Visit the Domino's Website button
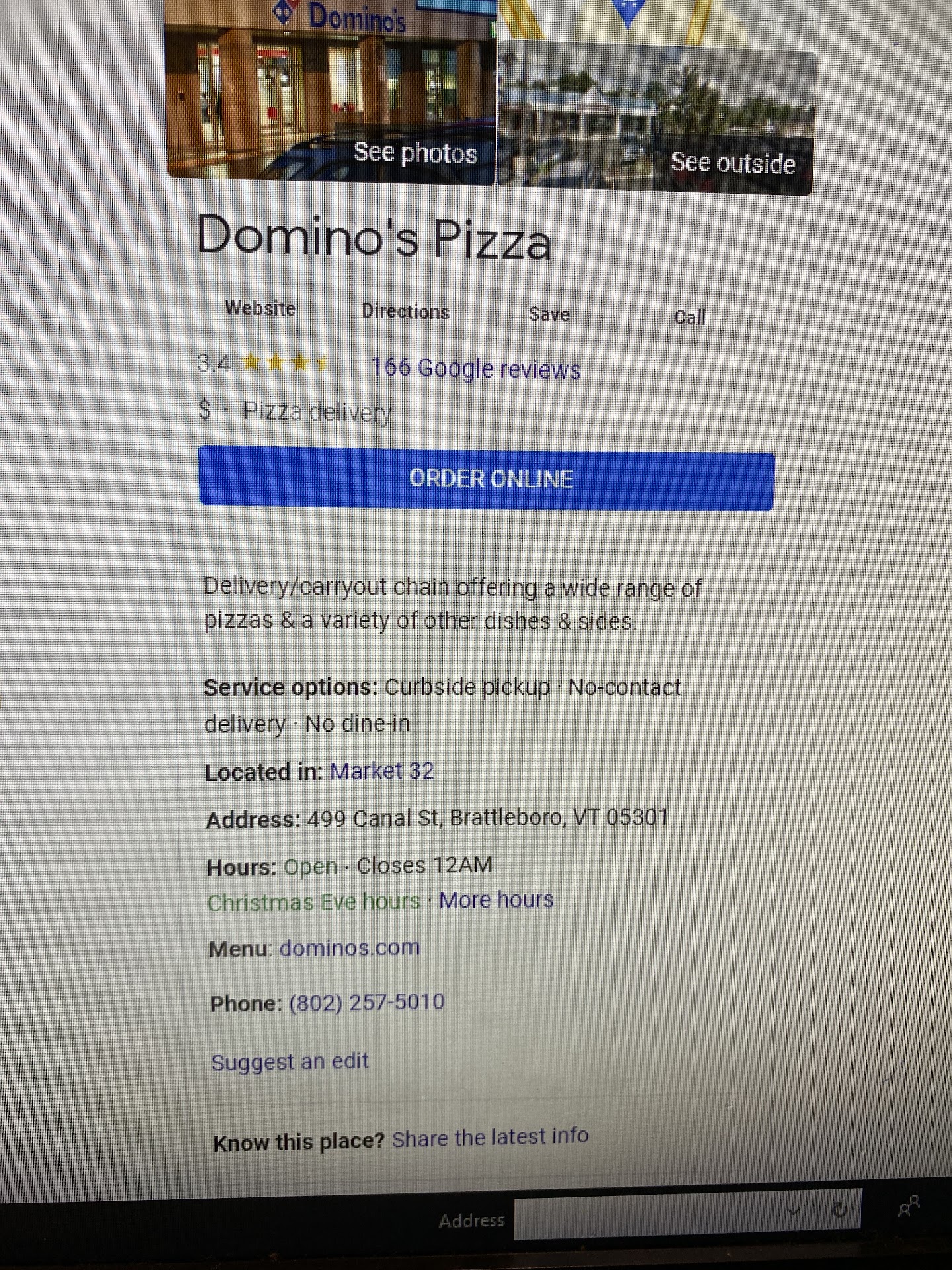Screen dimensions: 952x1270 click(x=260, y=308)
